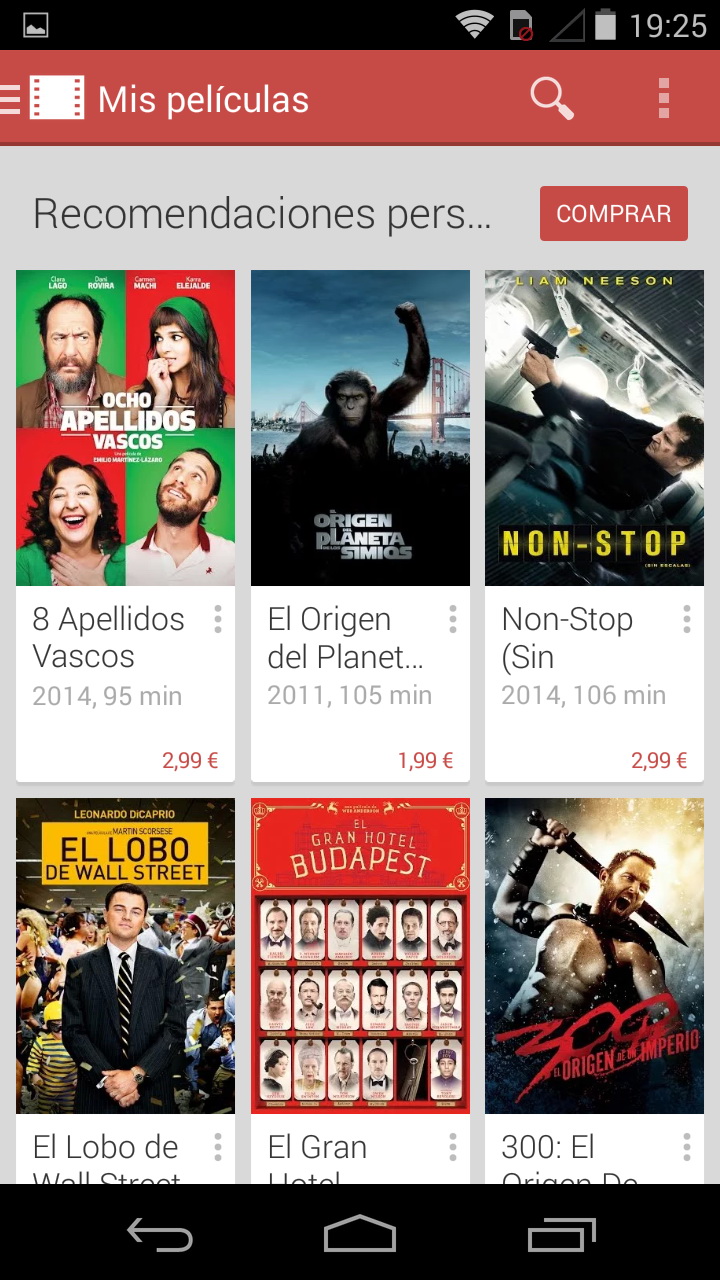Image resolution: width=720 pixels, height=1280 pixels.
Task: Go back with the system back button
Action: pyautogui.click(x=160, y=1234)
